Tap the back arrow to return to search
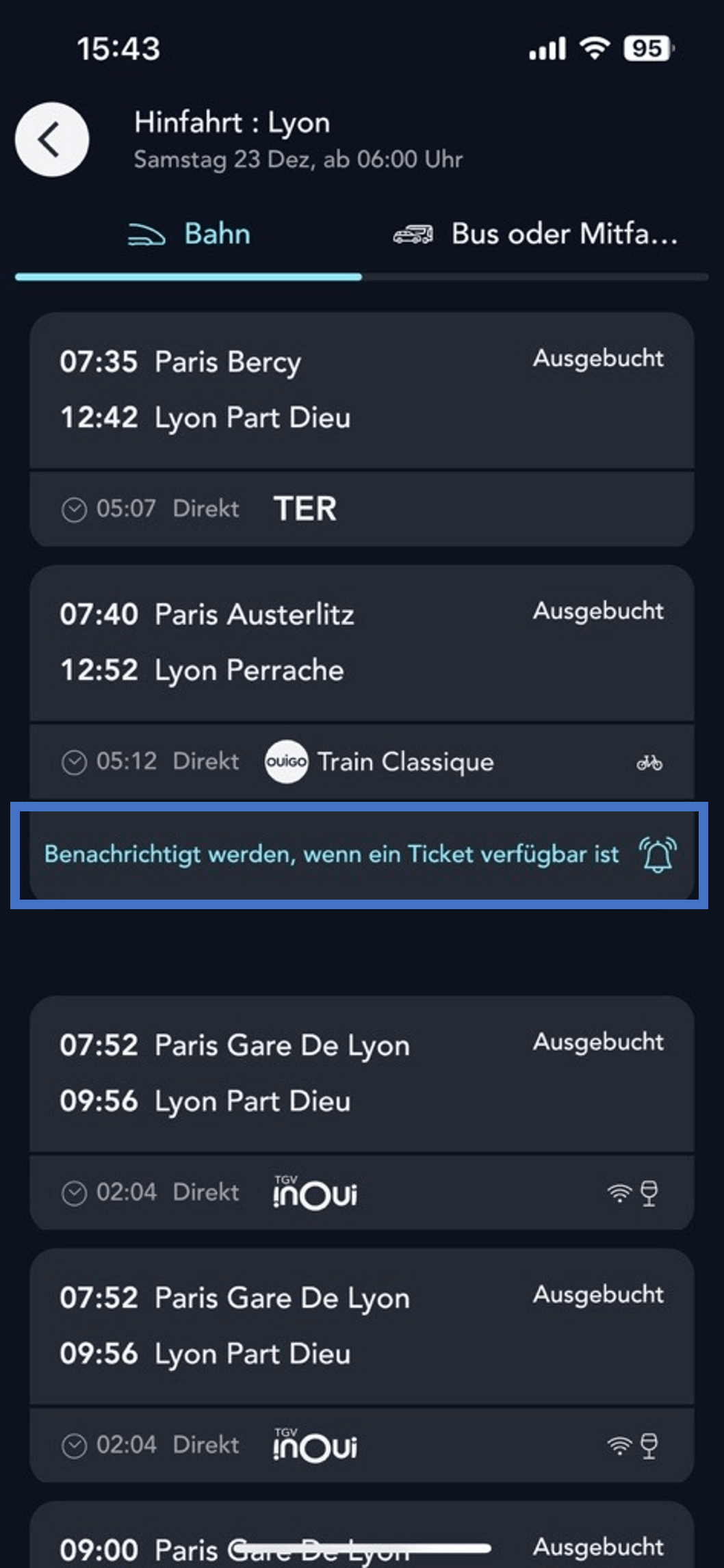The height and width of the screenshot is (1568, 724). [51, 139]
